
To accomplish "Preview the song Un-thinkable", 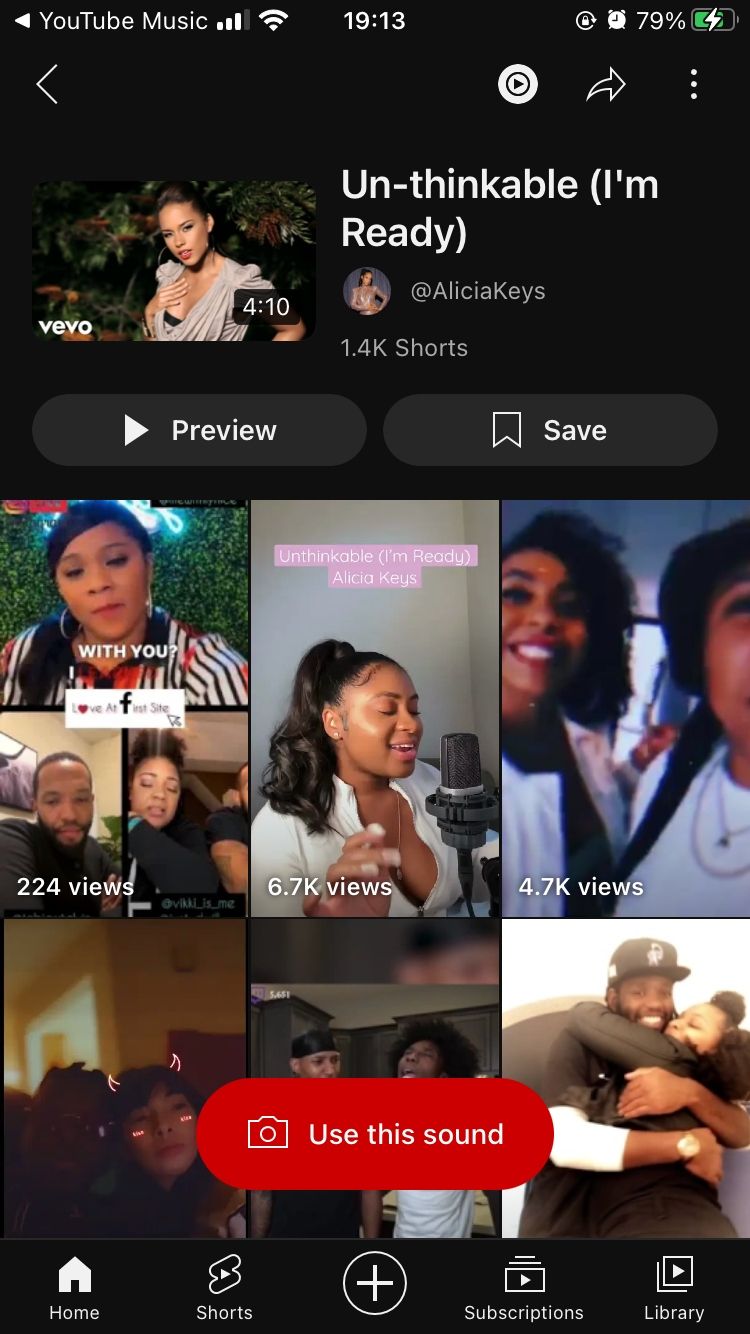I will (x=198, y=430).
